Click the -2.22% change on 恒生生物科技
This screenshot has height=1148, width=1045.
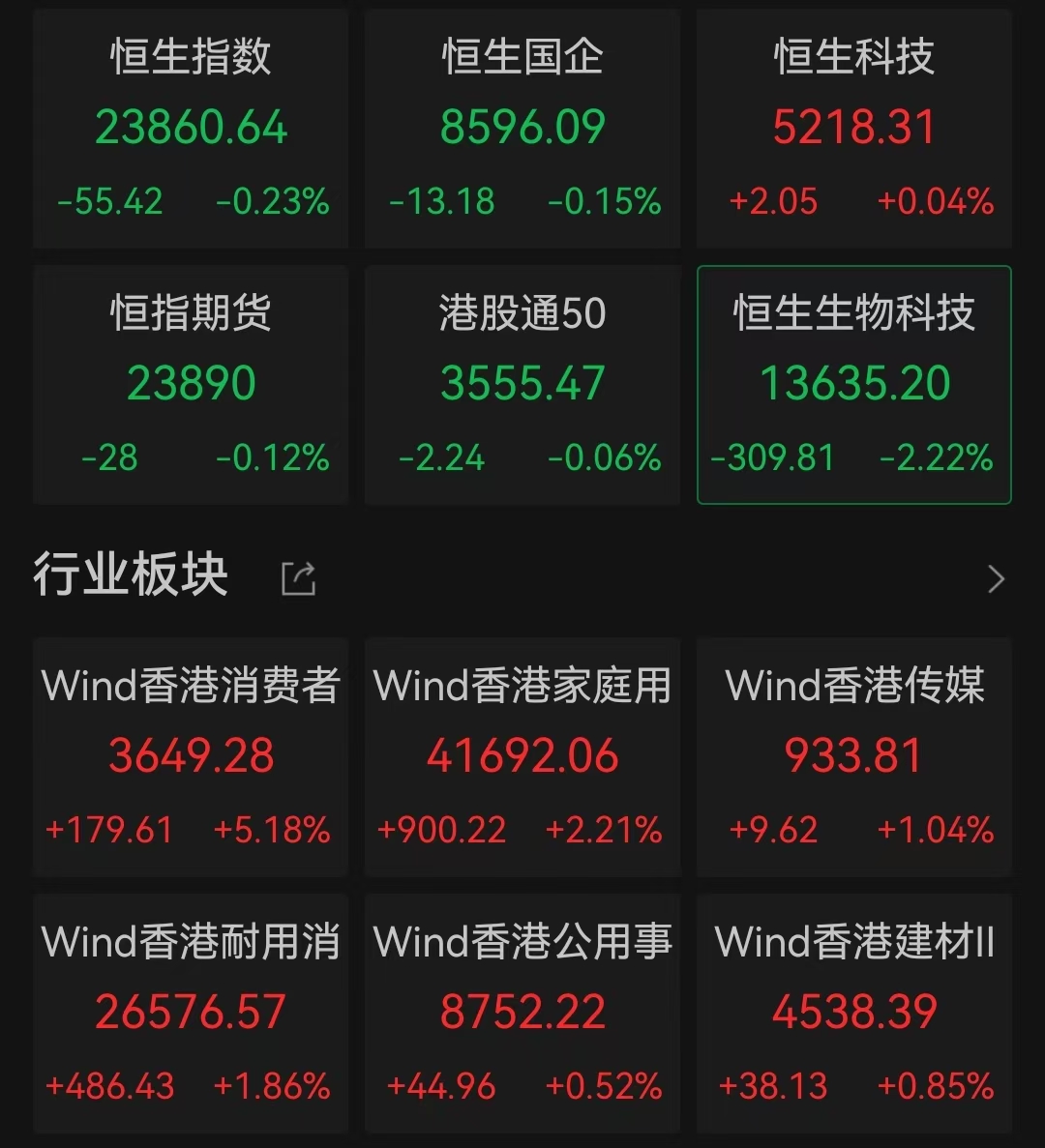pos(934,457)
